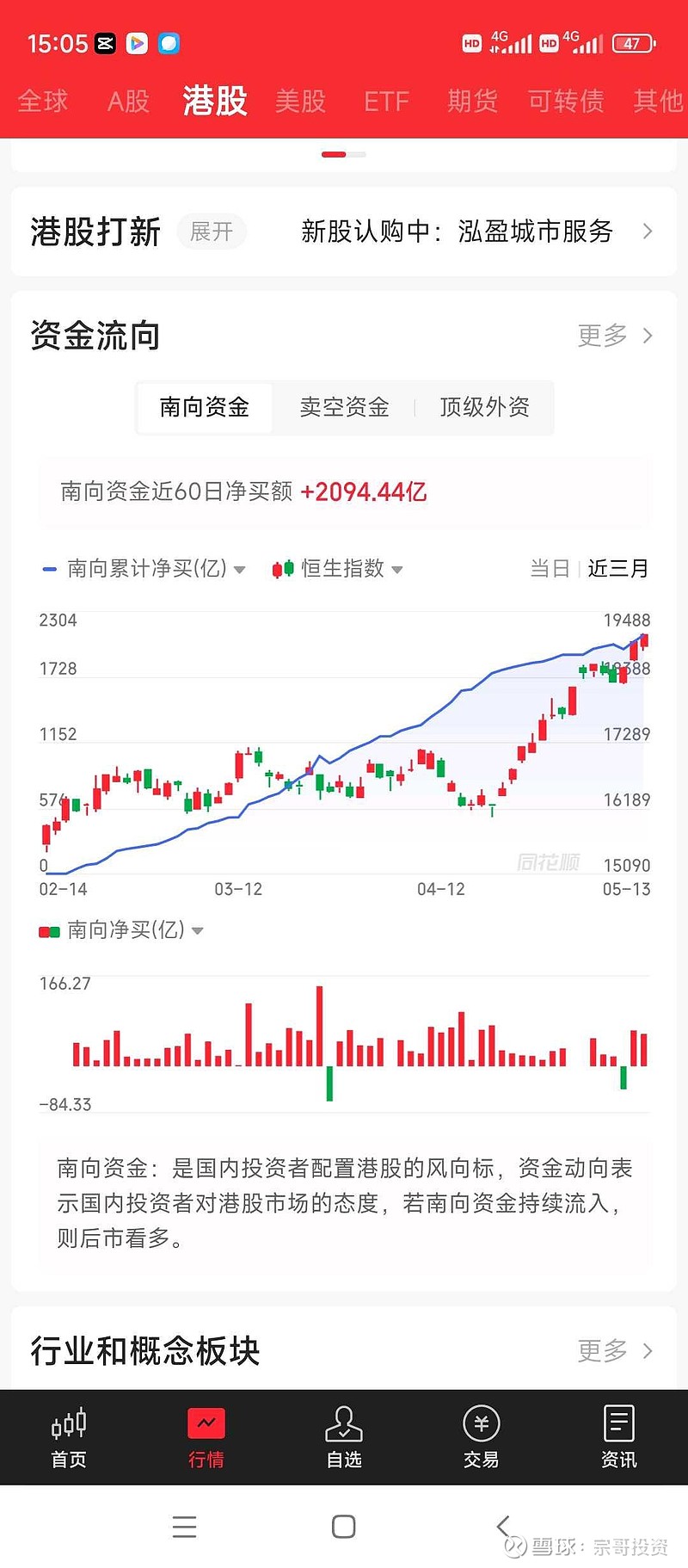
Task: Select the ETF tab
Action: (386, 102)
